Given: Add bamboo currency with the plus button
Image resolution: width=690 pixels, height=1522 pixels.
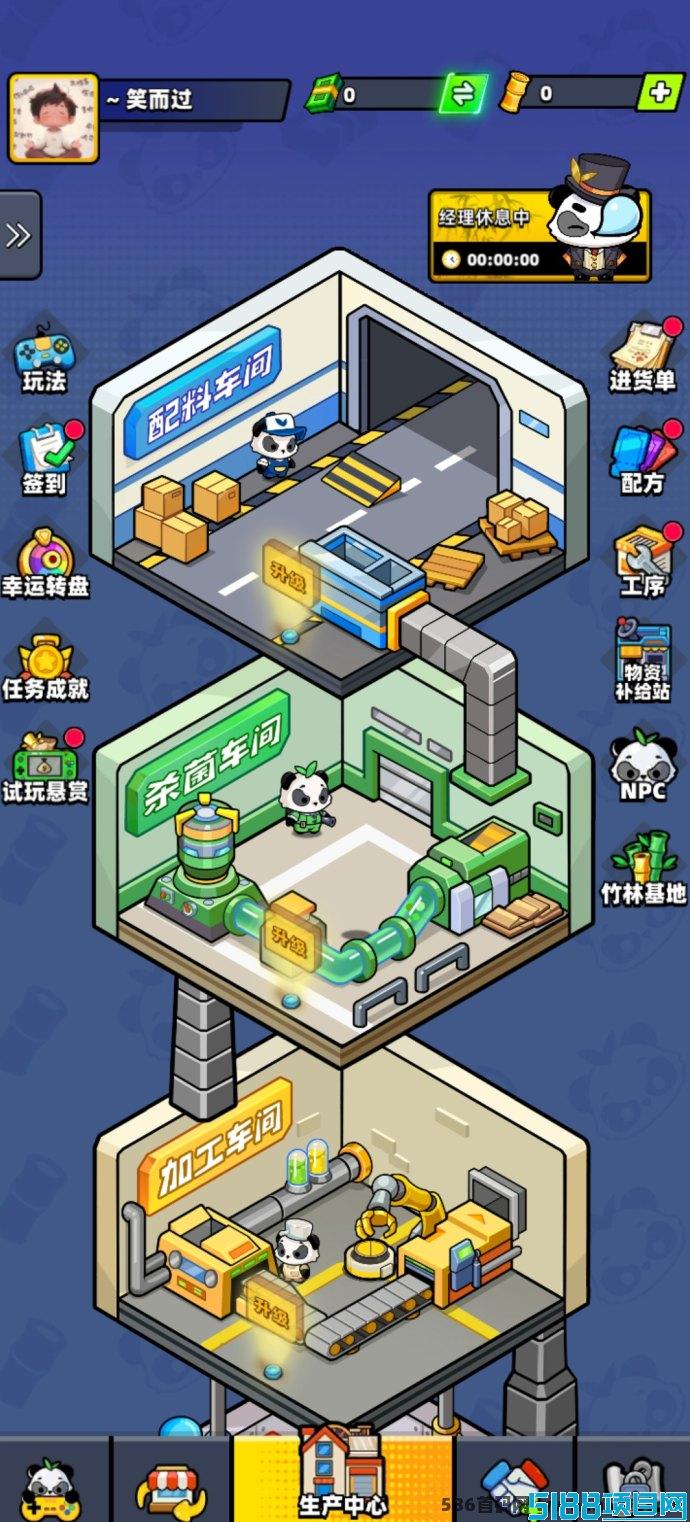Looking at the screenshot, I should coord(660,93).
